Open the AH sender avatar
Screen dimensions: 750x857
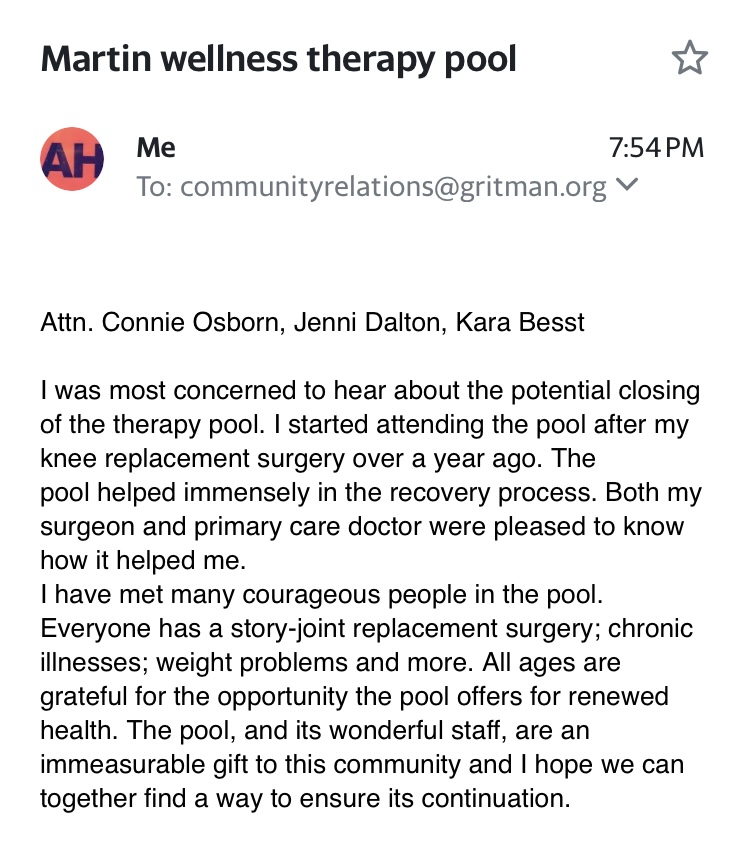72,160
